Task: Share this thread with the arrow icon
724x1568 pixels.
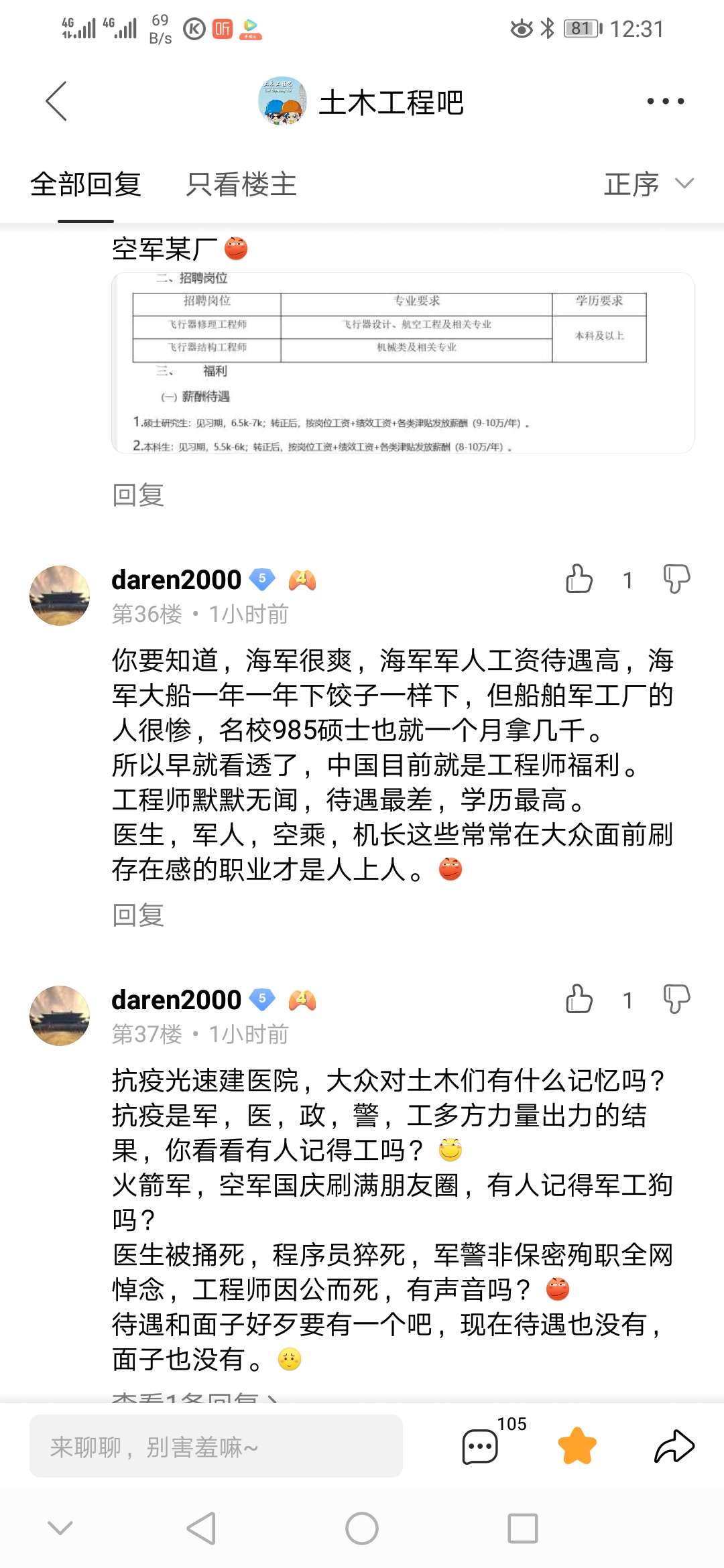Action: pyautogui.click(x=674, y=1447)
